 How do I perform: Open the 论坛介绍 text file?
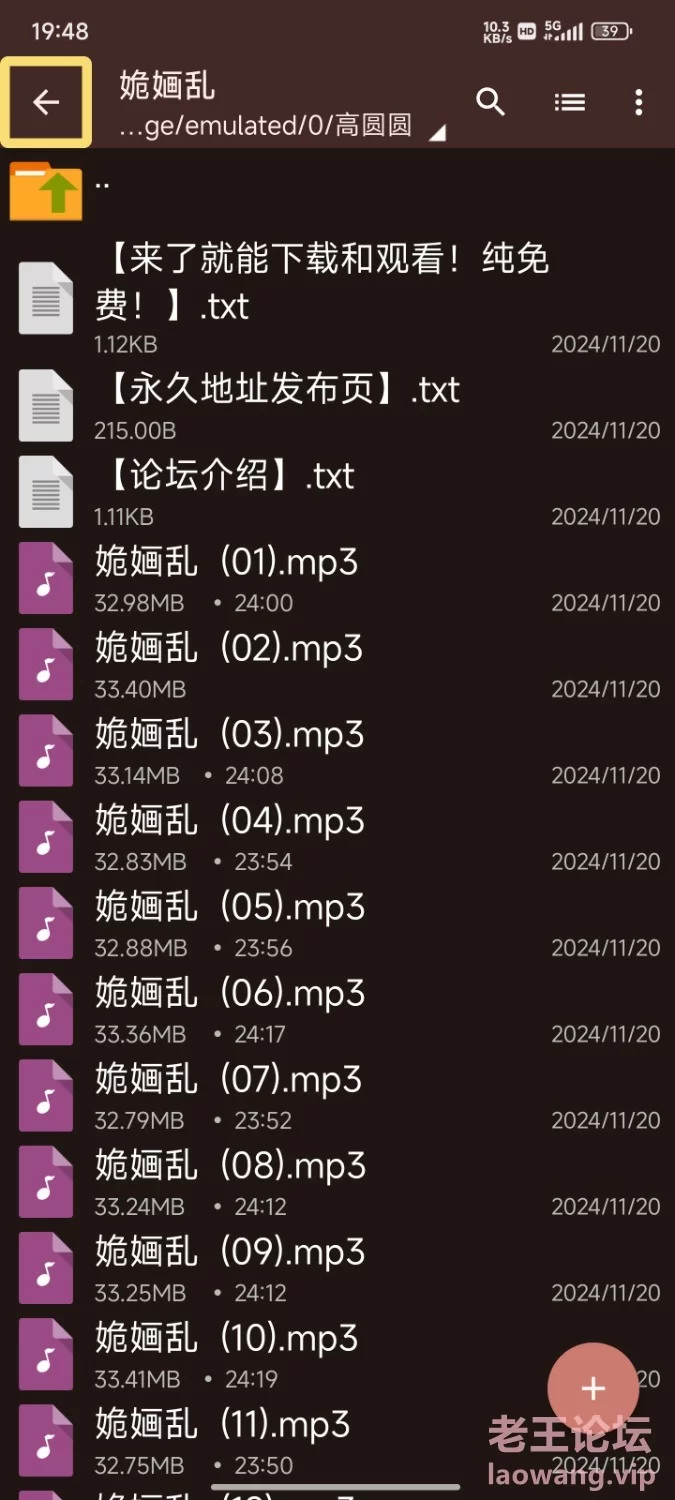tap(337, 492)
